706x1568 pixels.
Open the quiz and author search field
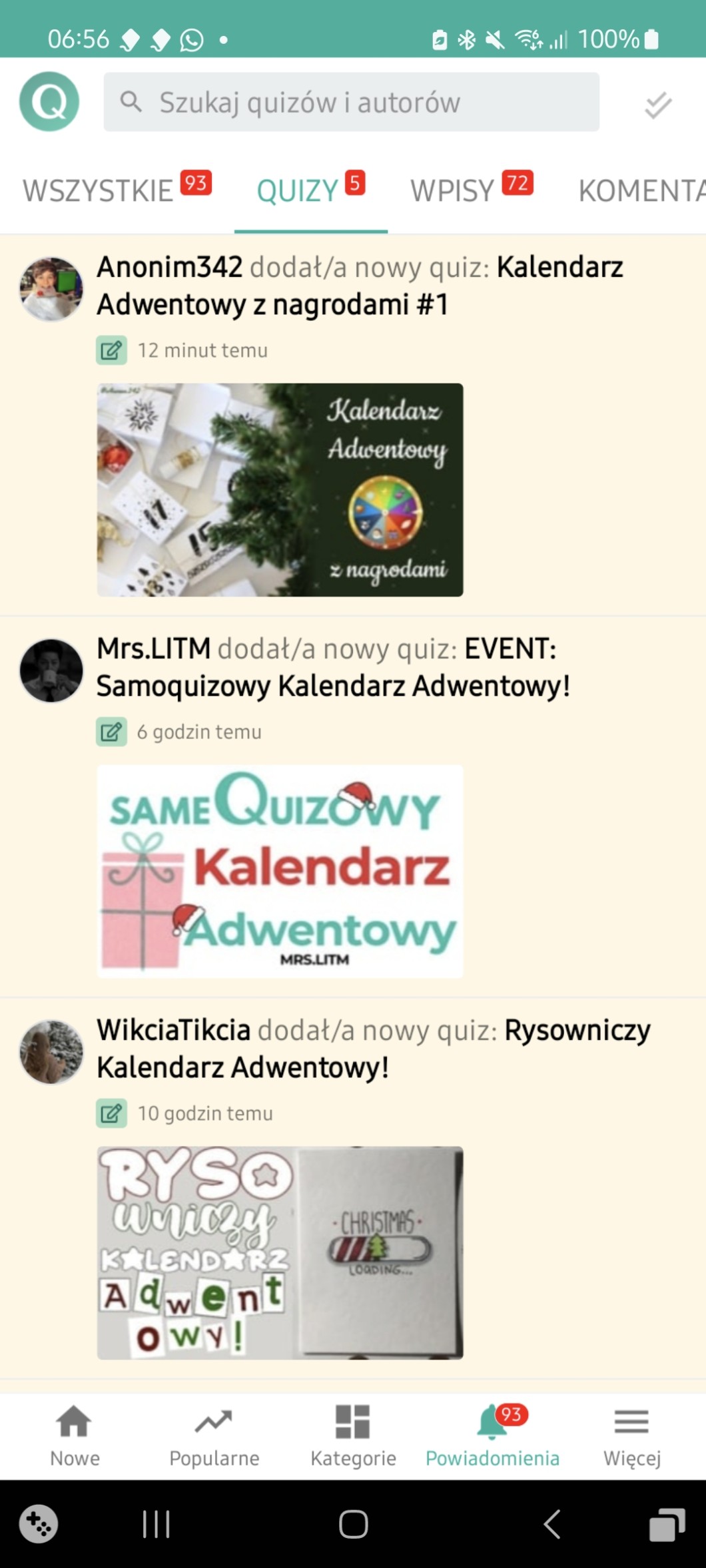tap(351, 102)
